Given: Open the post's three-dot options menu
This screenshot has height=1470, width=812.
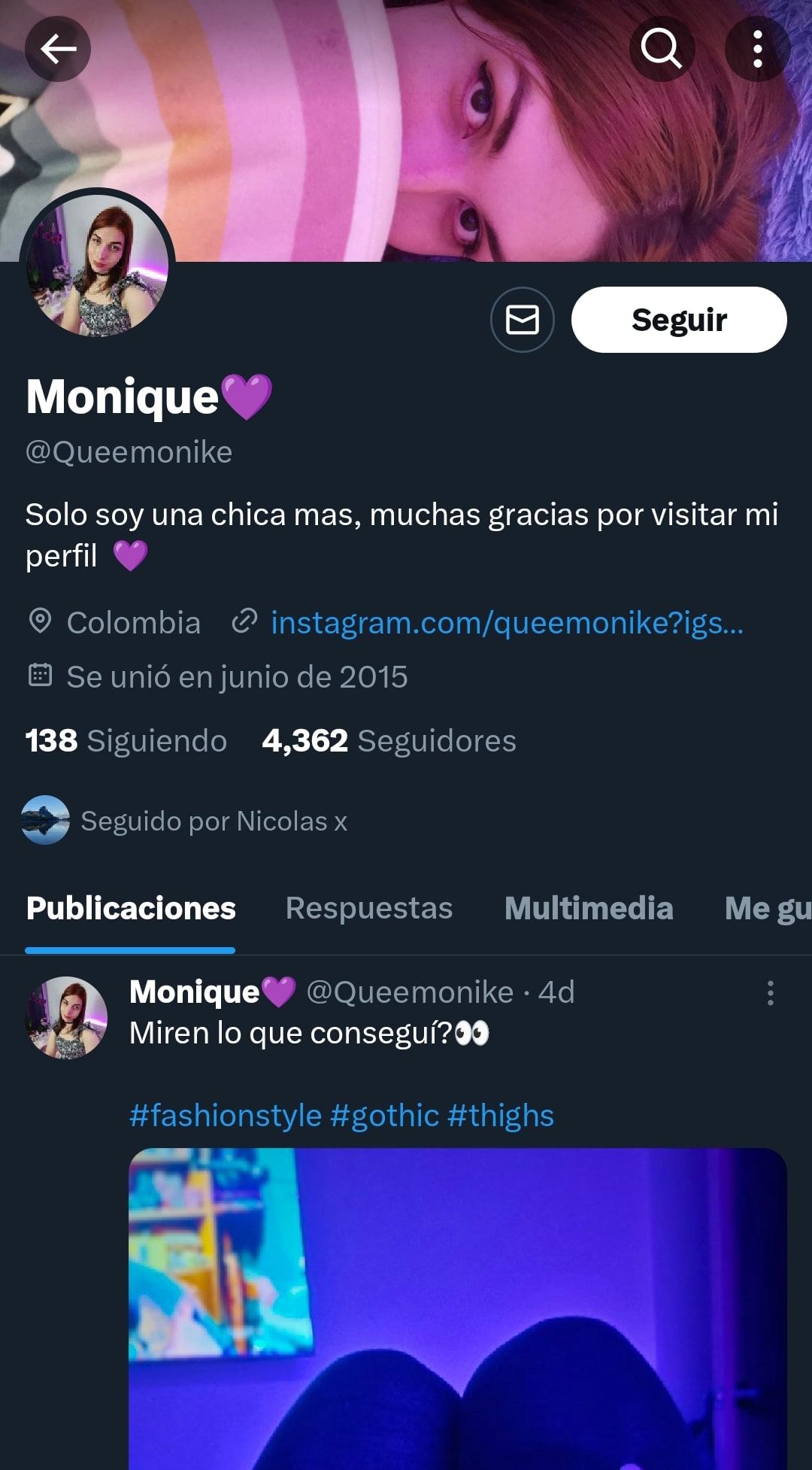Looking at the screenshot, I should tap(770, 993).
